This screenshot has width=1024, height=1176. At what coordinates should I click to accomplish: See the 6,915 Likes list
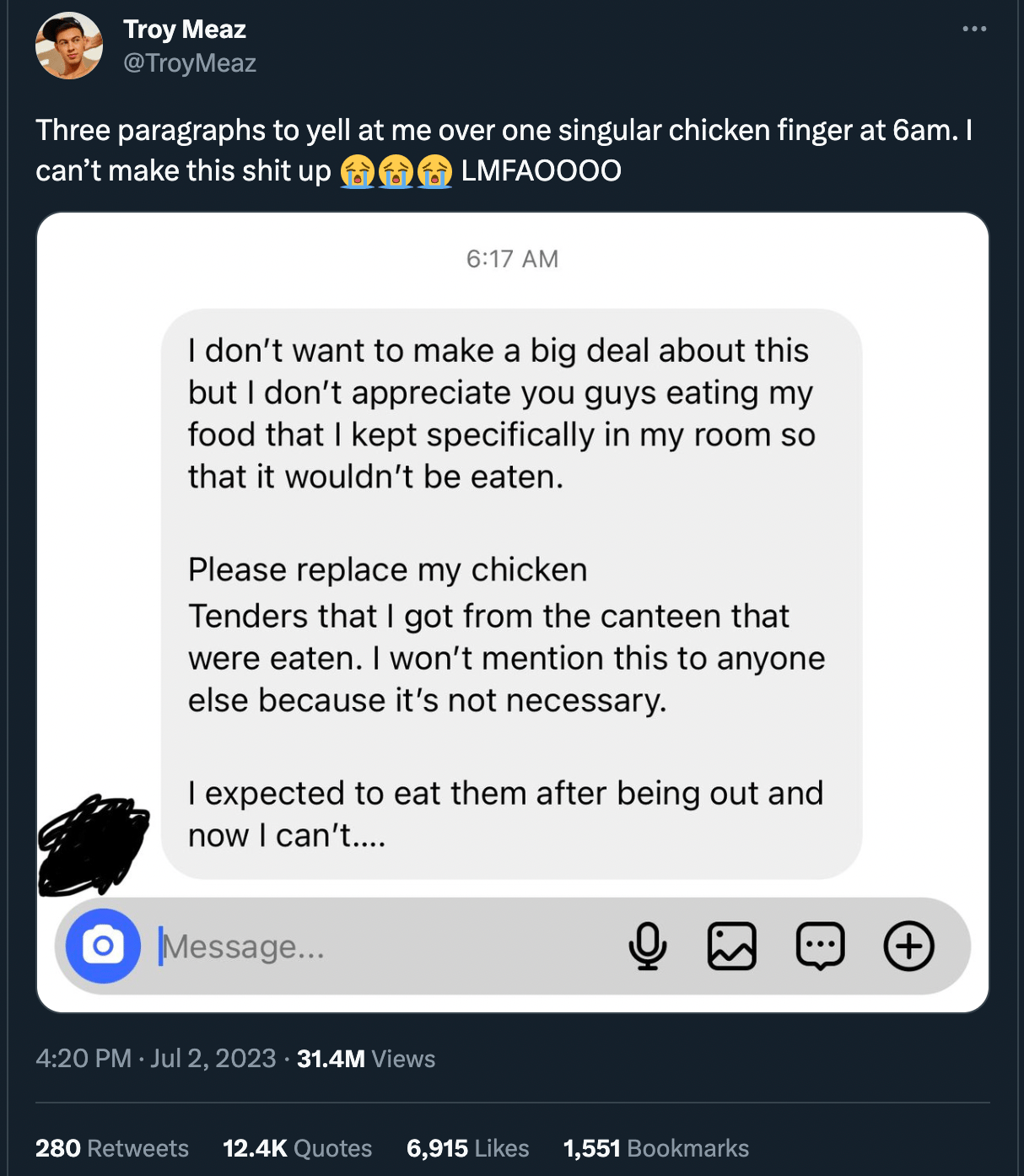coord(467,1148)
